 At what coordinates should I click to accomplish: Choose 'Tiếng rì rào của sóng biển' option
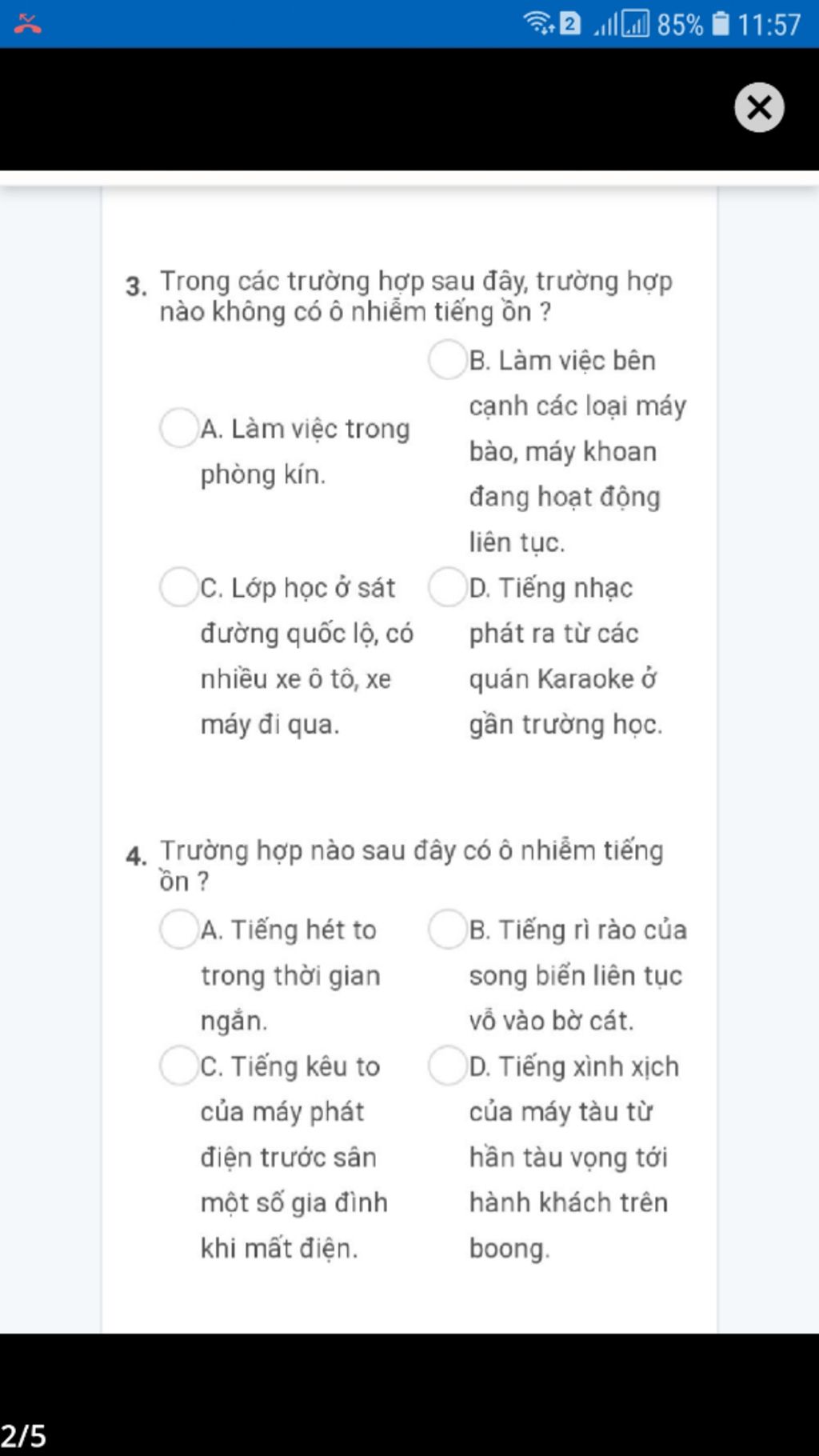(x=447, y=929)
